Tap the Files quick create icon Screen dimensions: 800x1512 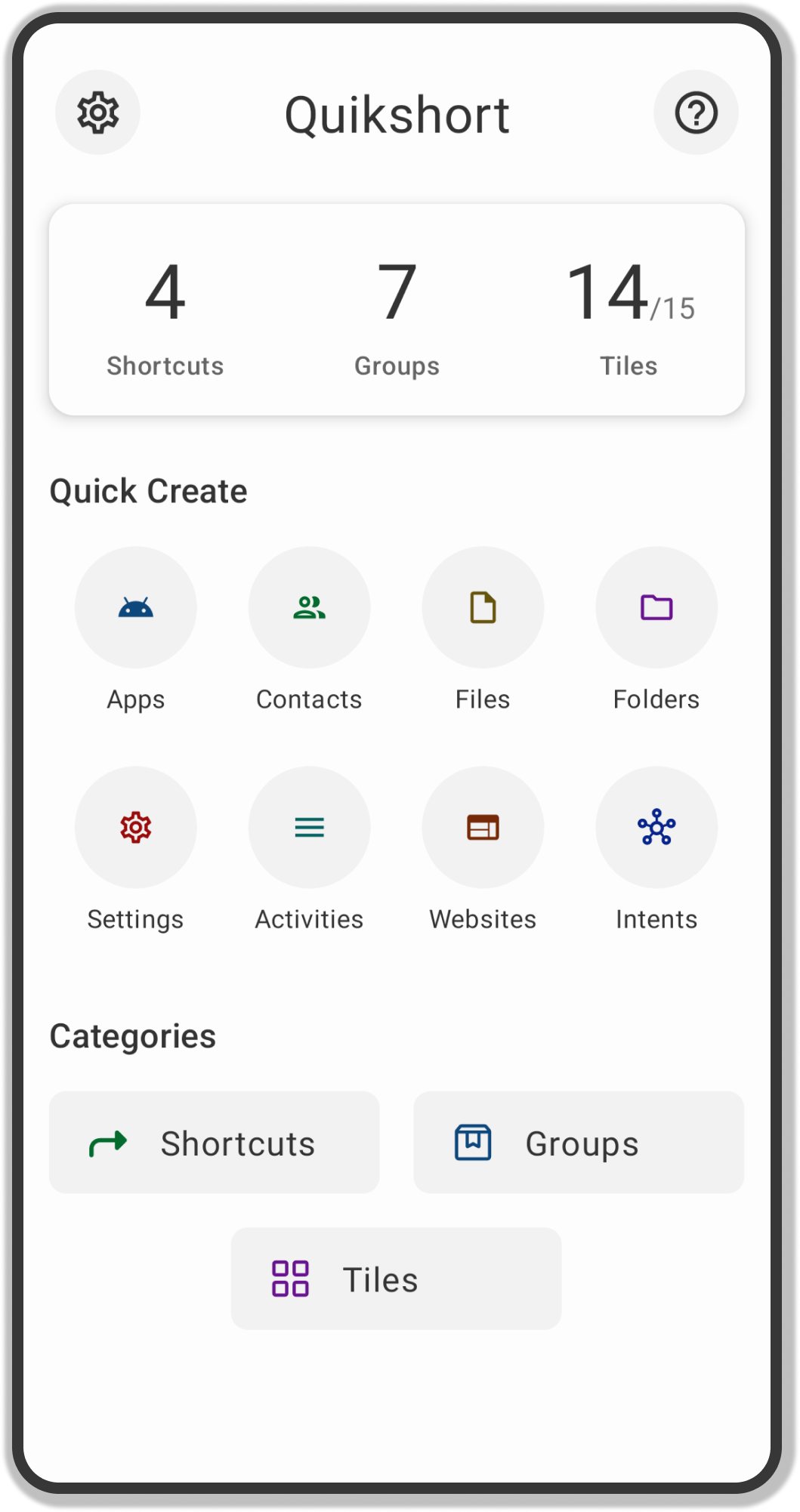[x=482, y=607]
